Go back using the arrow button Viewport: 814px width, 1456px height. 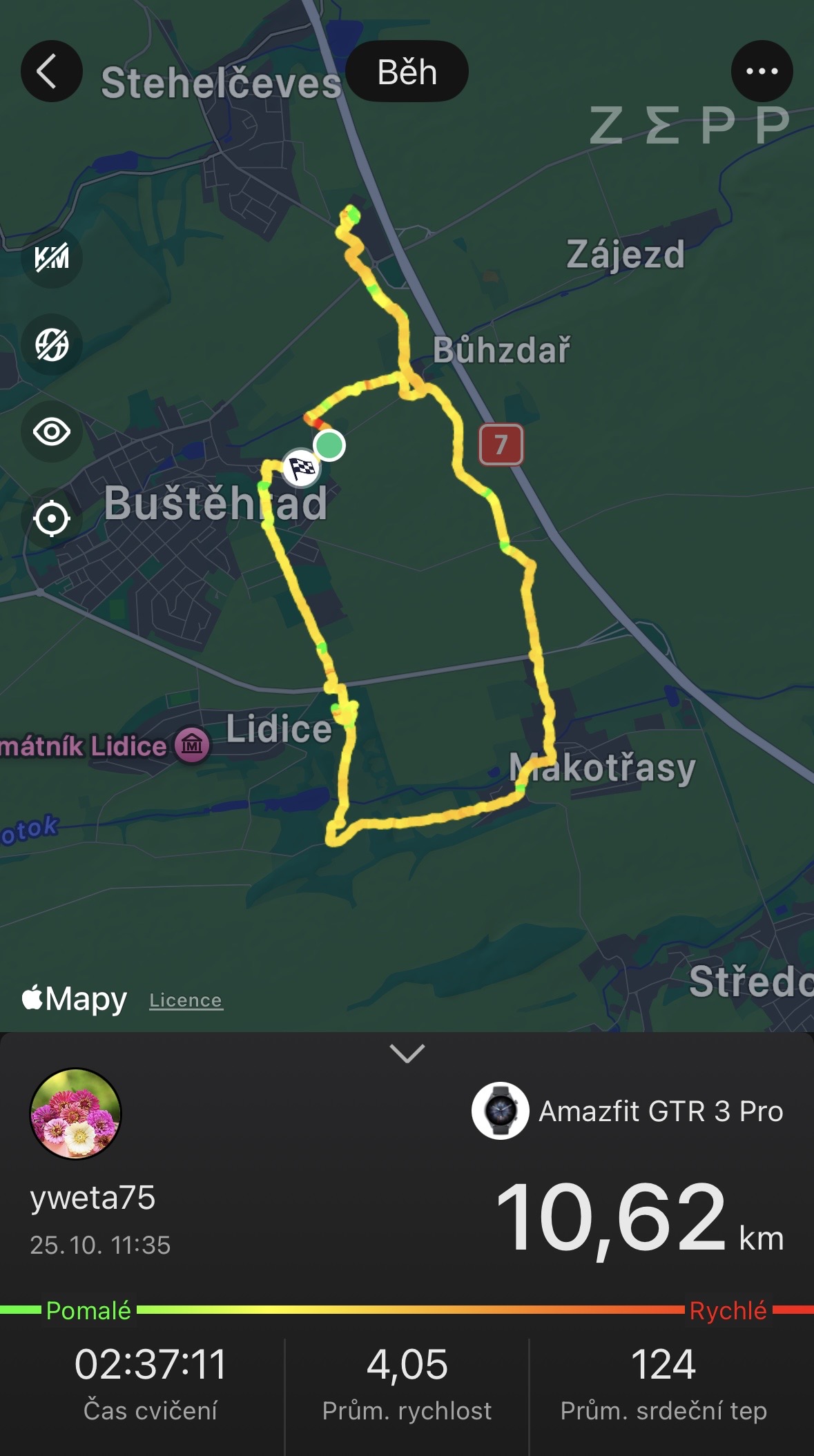pos(51,72)
